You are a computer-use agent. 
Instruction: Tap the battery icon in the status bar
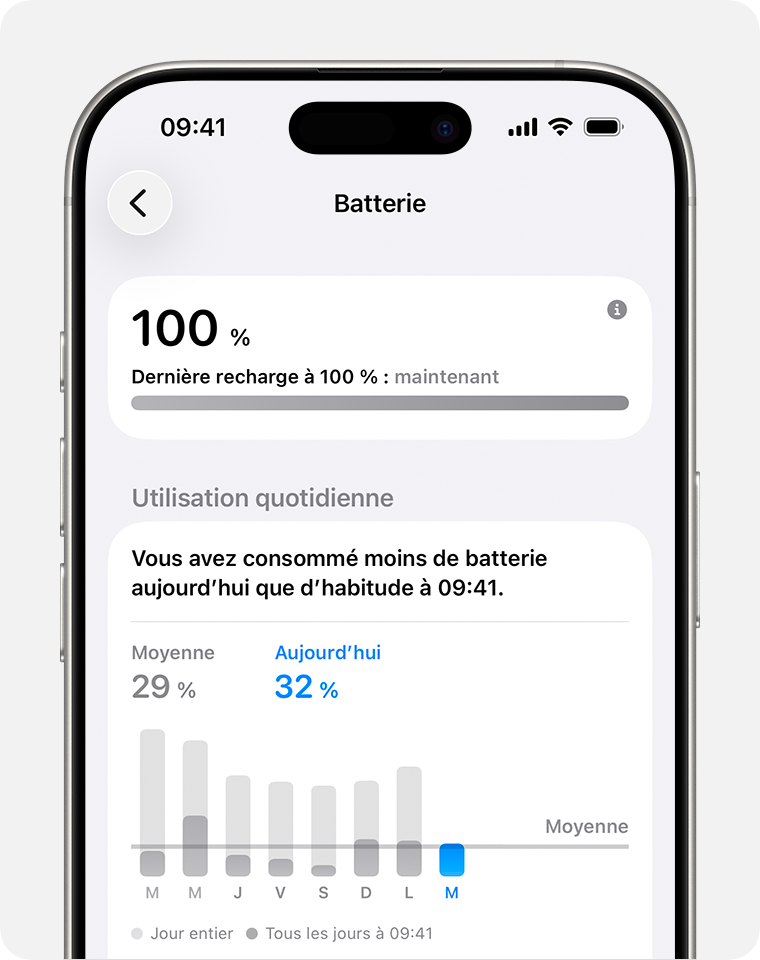point(602,127)
